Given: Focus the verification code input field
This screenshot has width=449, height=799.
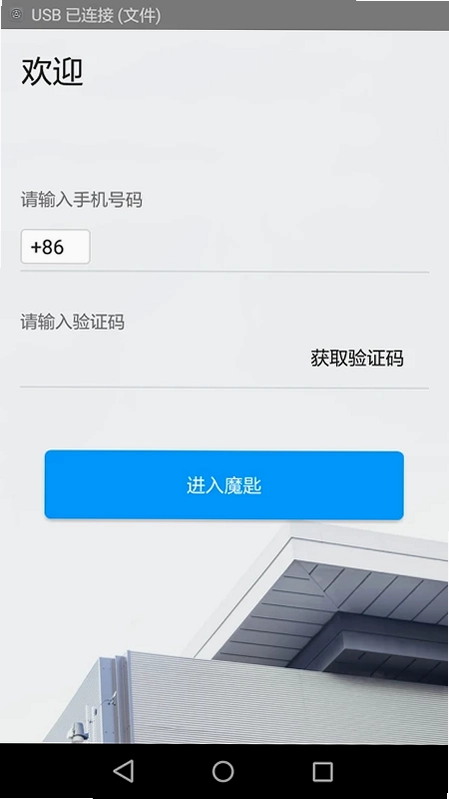Looking at the screenshot, I should [163, 359].
